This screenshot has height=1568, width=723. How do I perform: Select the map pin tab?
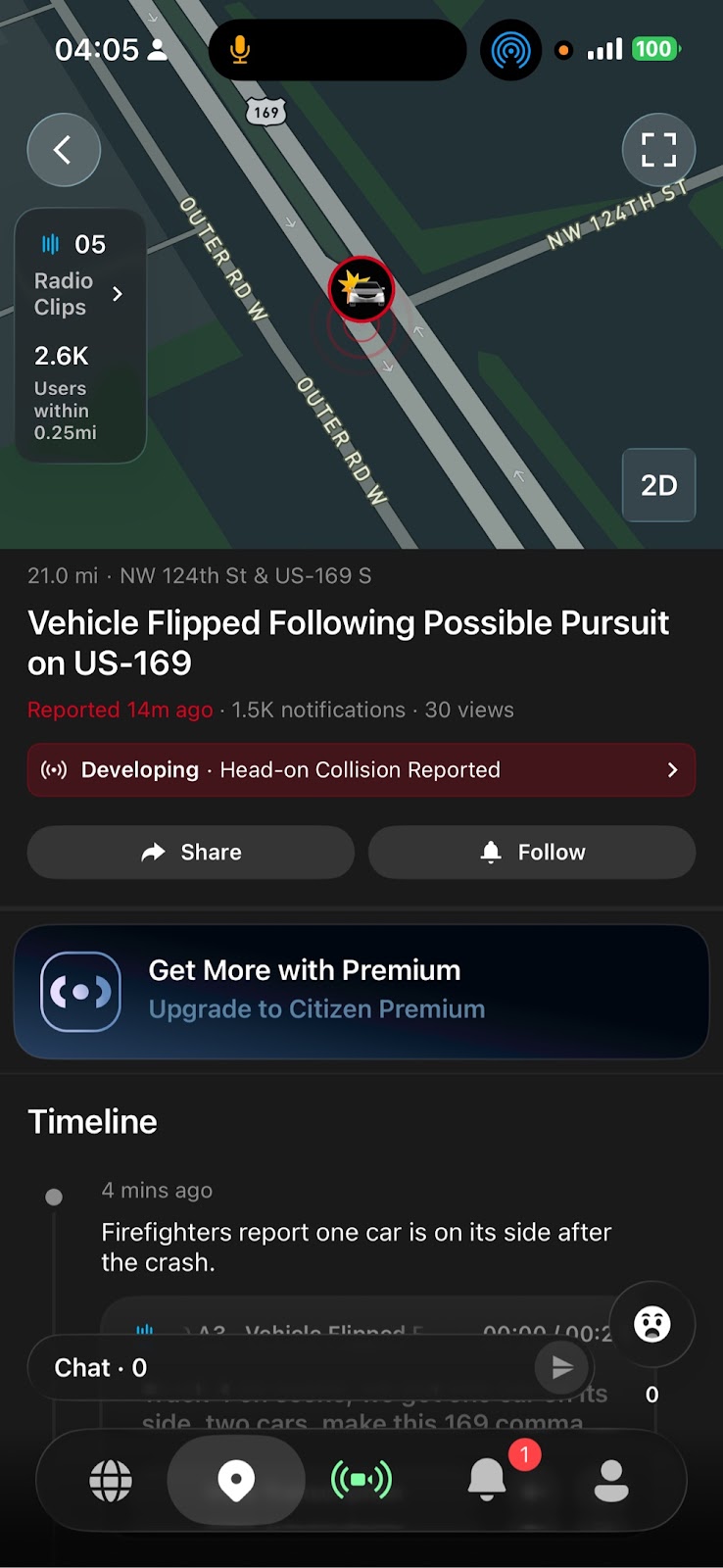(236, 1480)
